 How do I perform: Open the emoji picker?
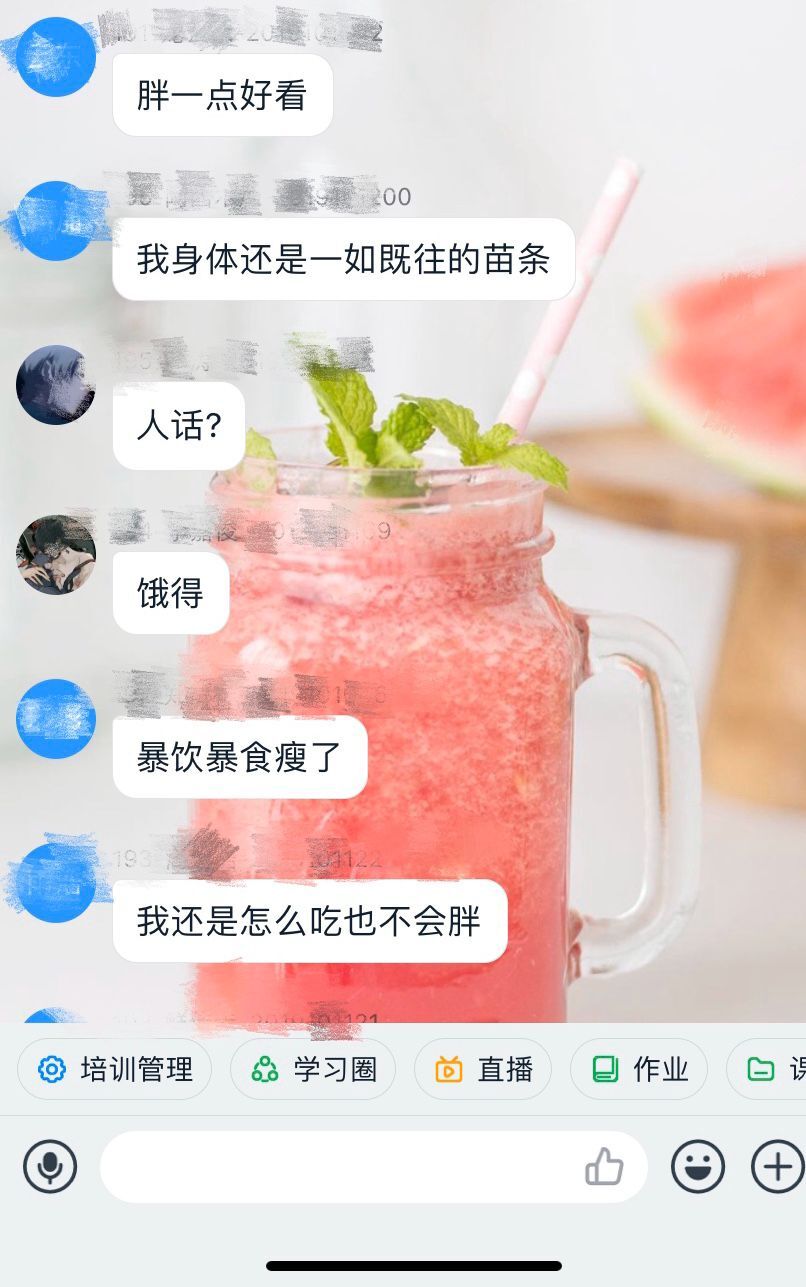coord(698,1167)
